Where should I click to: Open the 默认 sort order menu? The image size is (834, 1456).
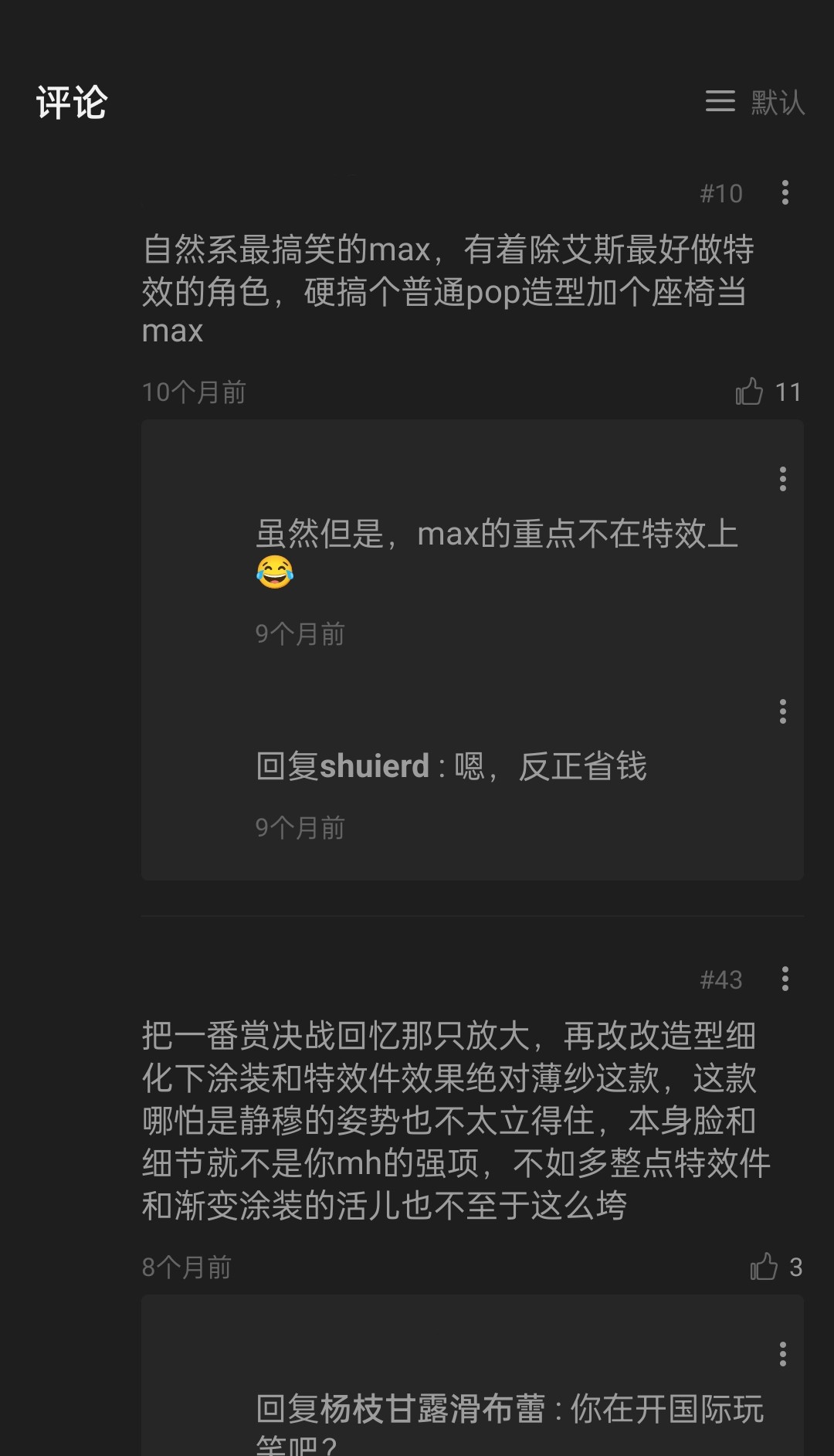tap(754, 102)
